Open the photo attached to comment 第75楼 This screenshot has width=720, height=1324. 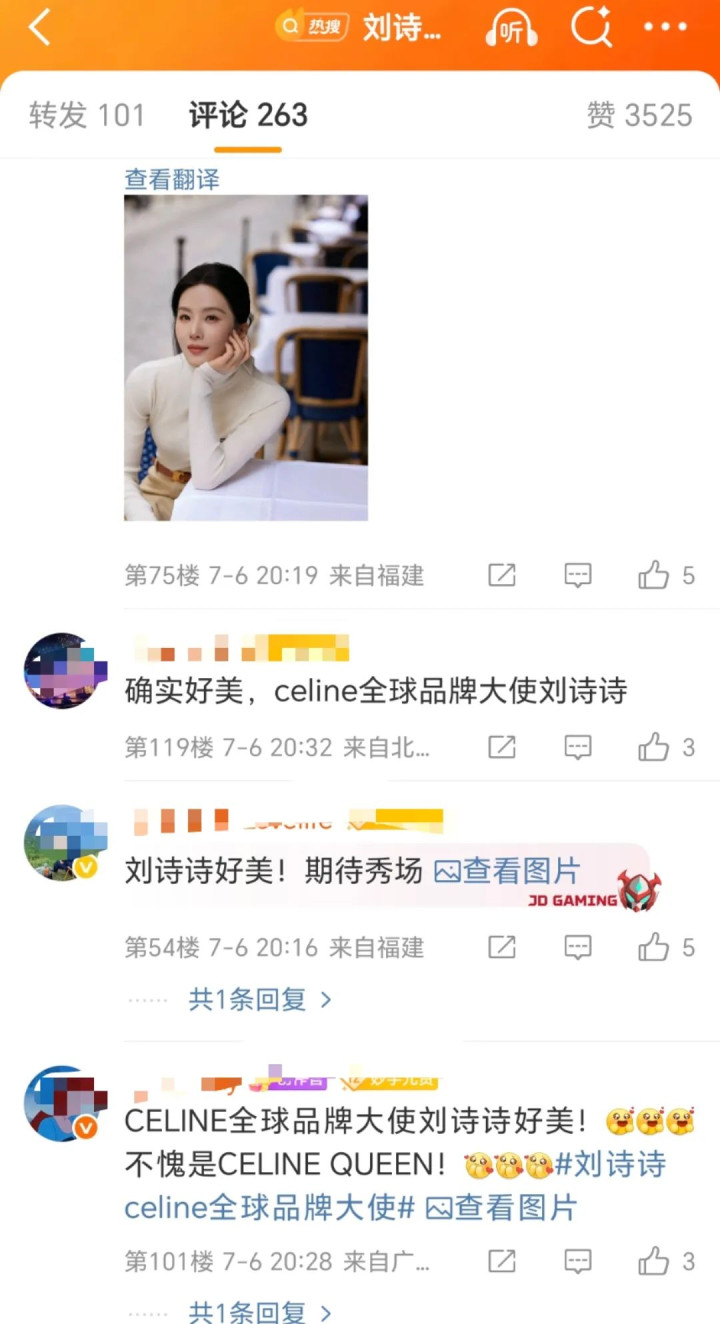(x=245, y=357)
